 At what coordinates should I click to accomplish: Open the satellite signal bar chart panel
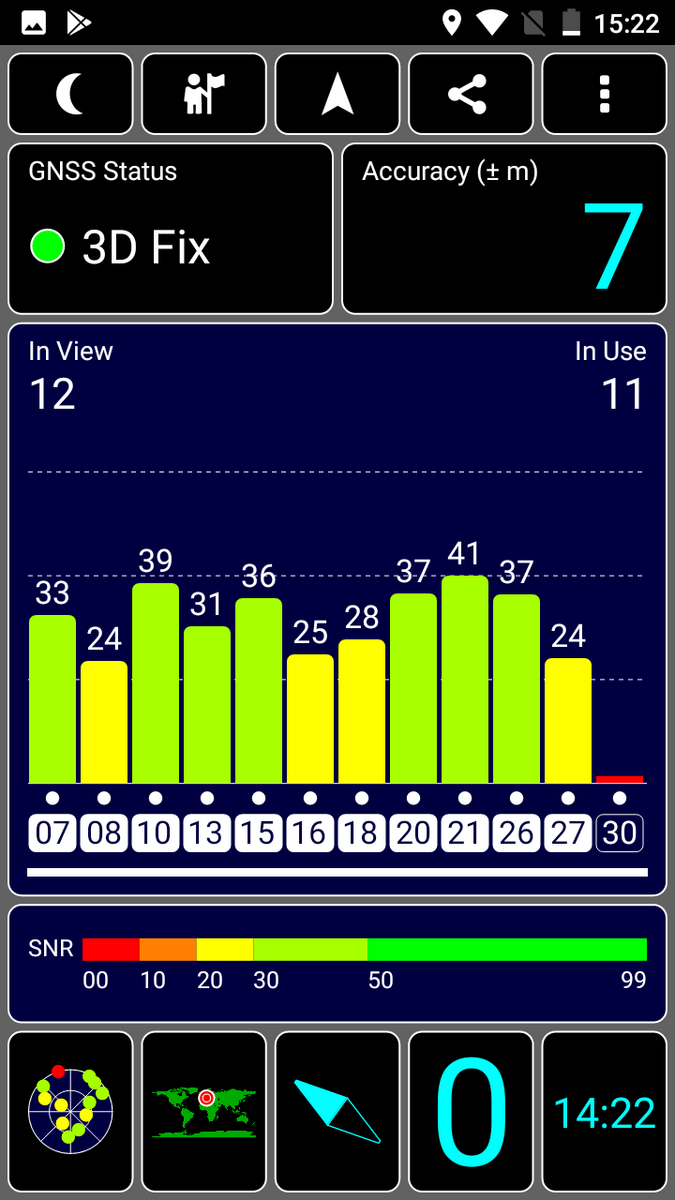338,608
